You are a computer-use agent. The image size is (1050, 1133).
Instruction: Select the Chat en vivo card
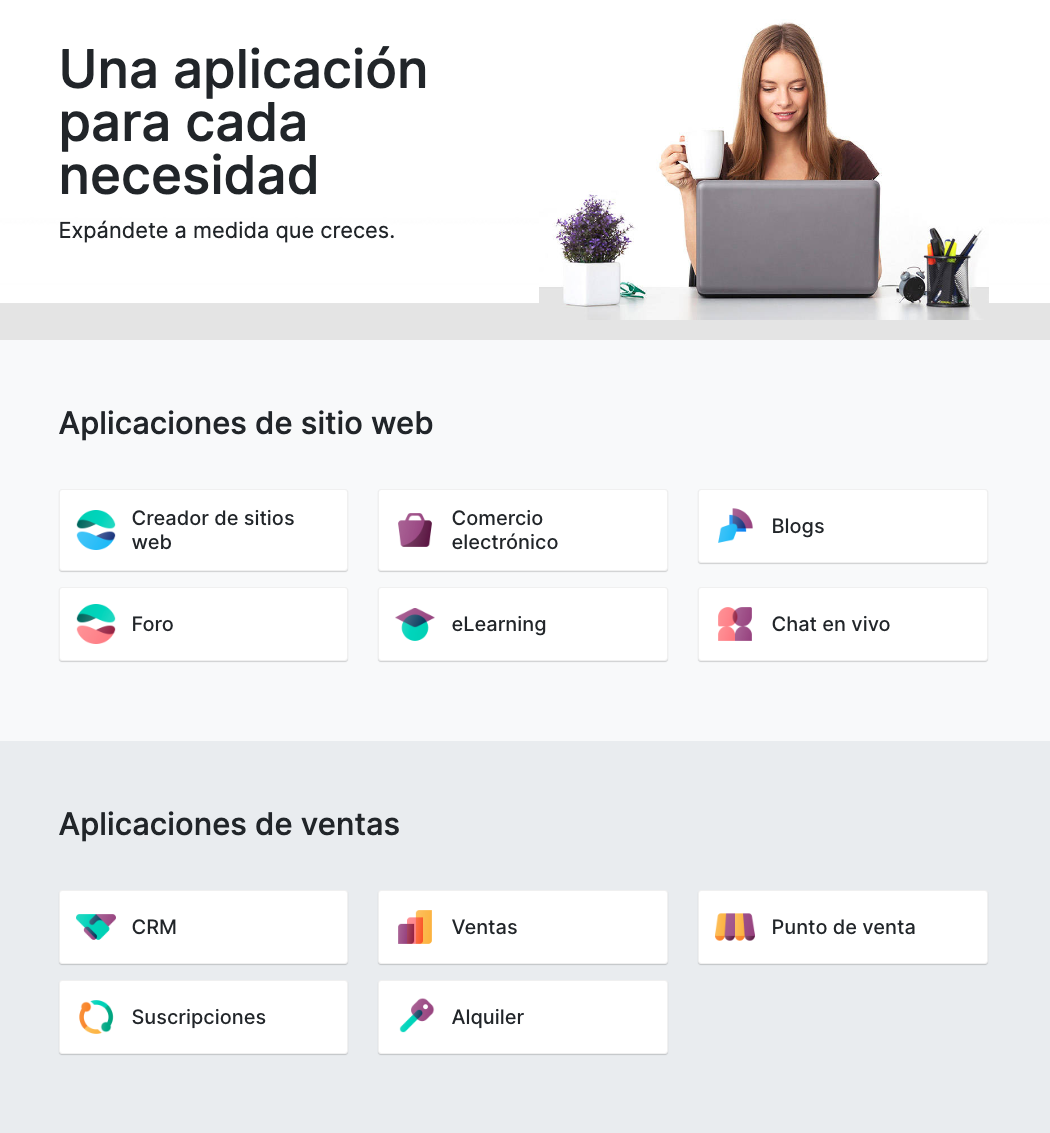click(x=842, y=624)
